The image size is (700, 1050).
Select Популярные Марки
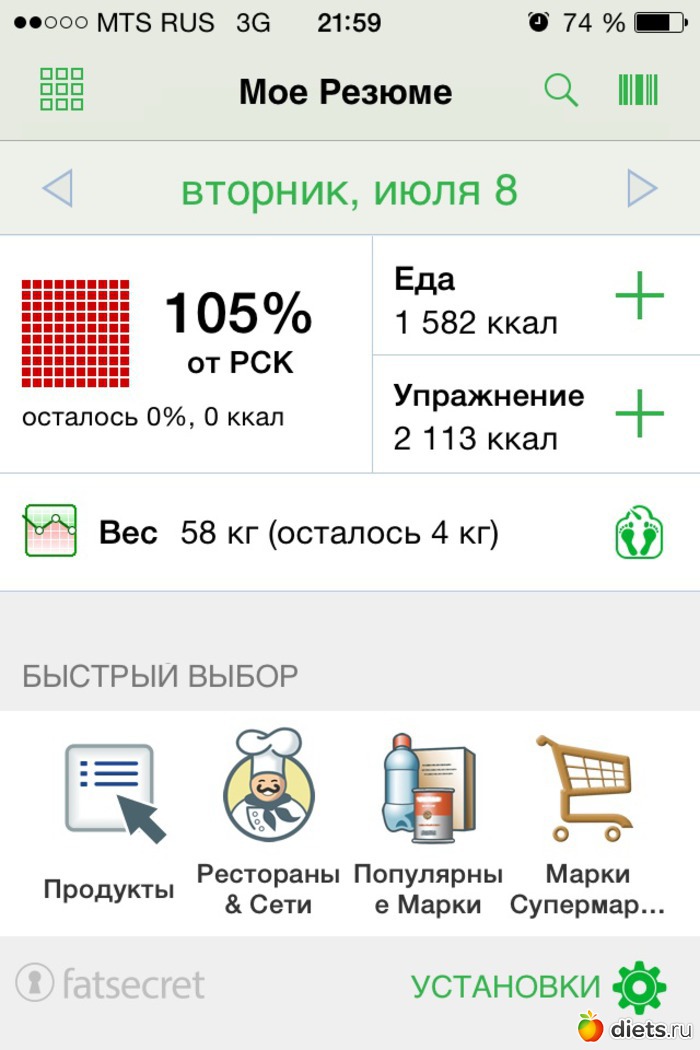428,820
